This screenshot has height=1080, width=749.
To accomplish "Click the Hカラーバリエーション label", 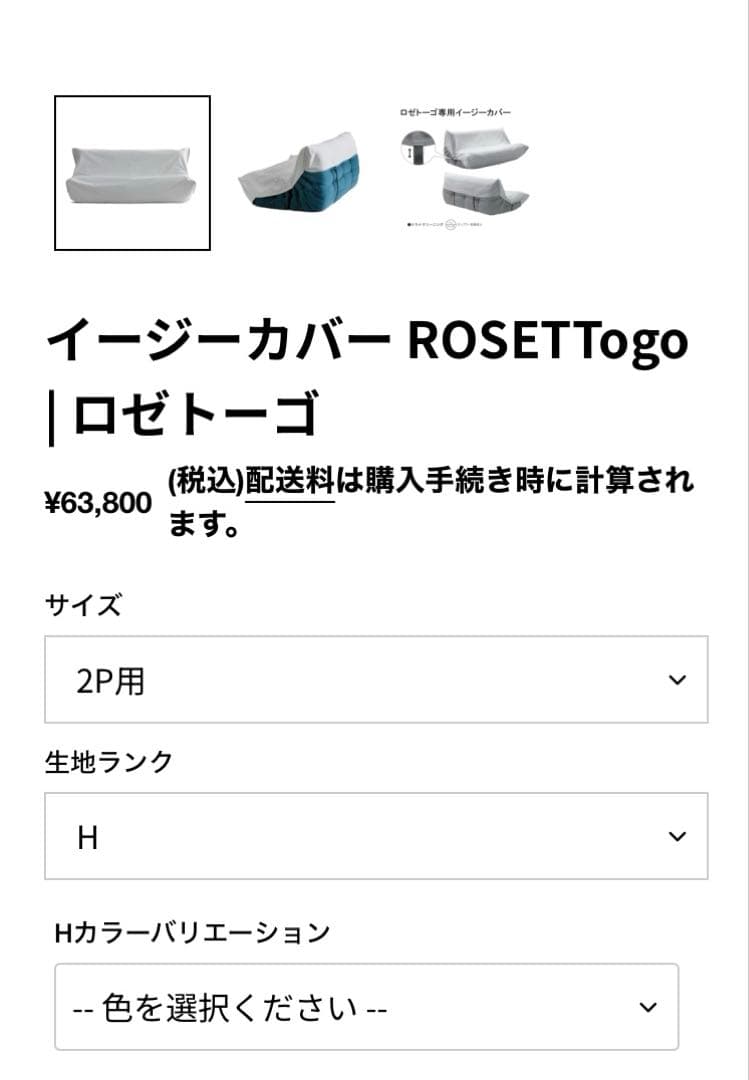I will coord(194,932).
